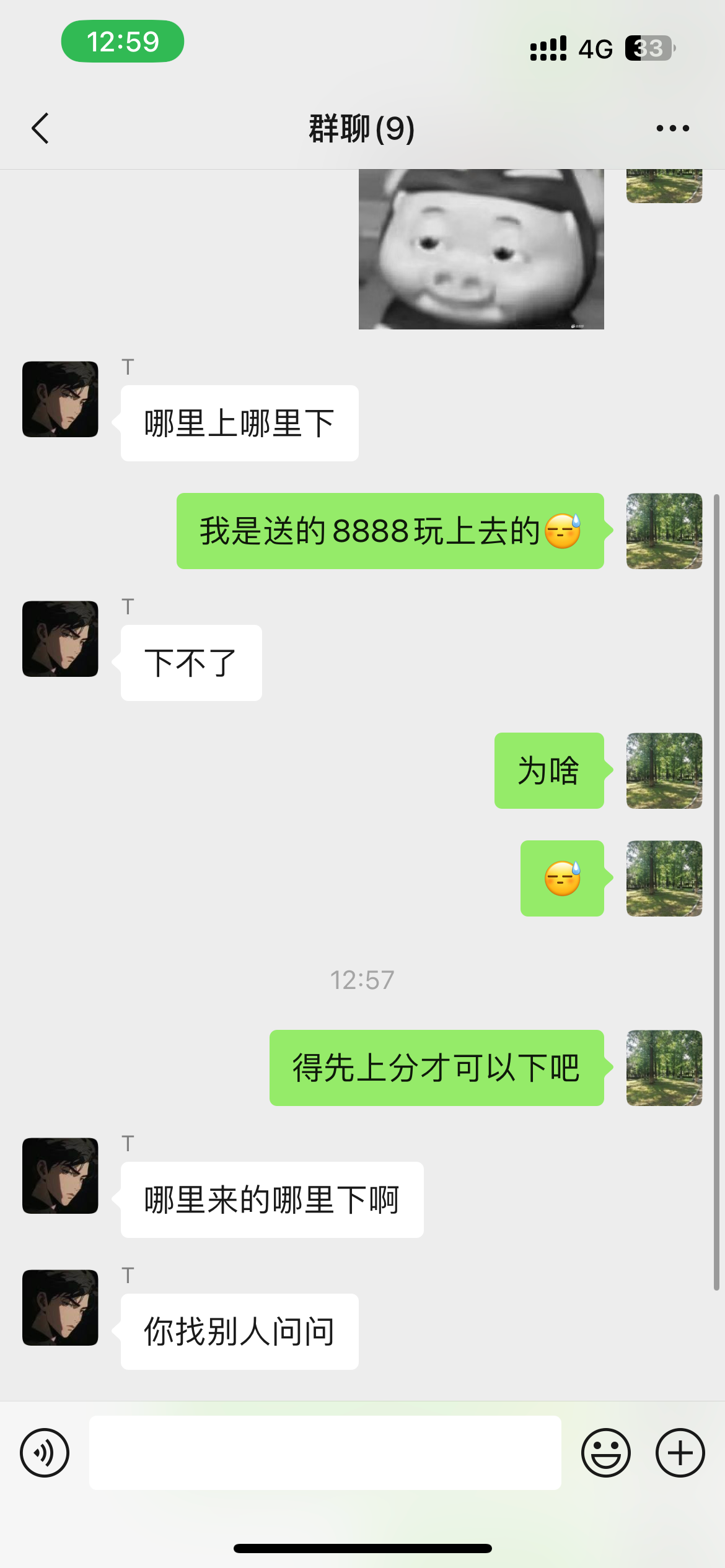
Task: Open the emoji sticker panel
Action: pyautogui.click(x=605, y=1453)
